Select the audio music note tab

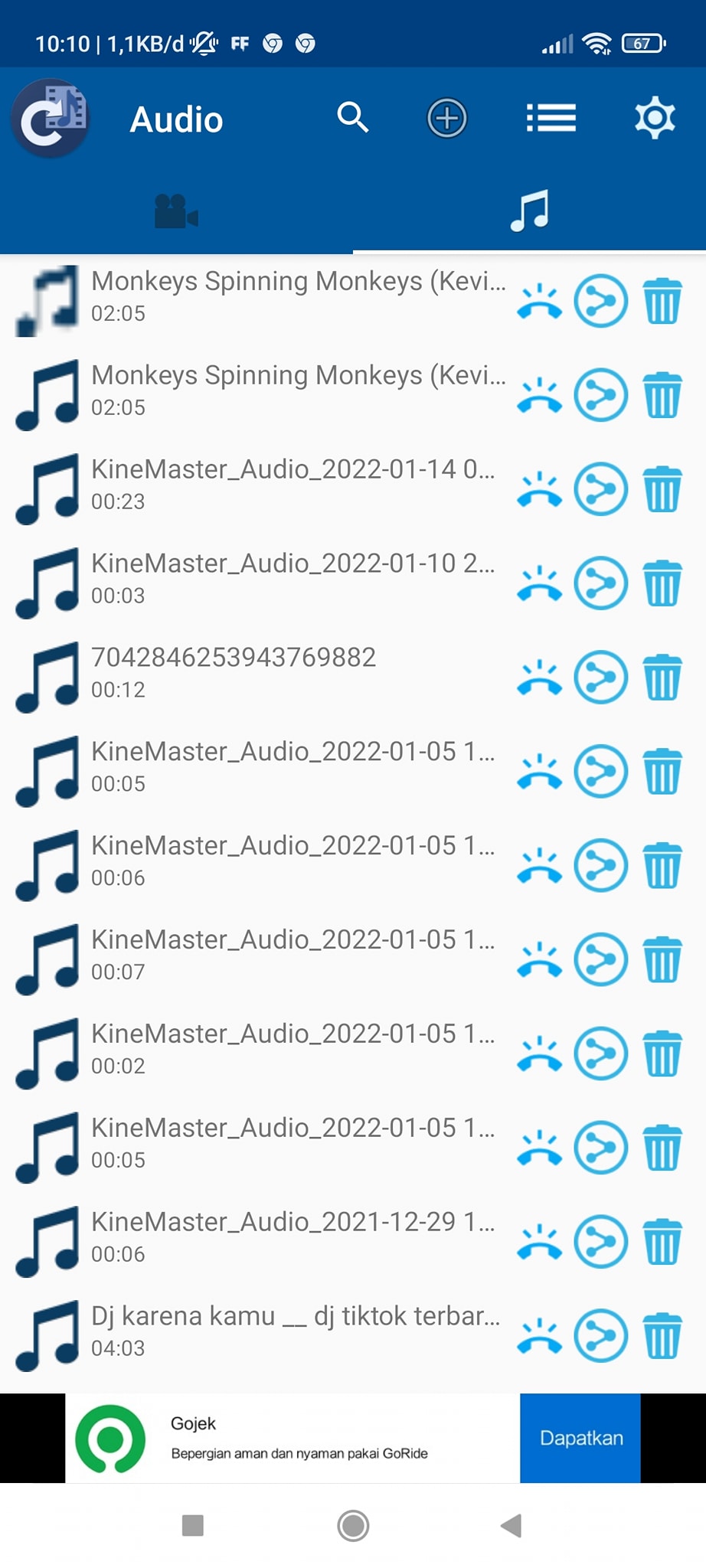529,211
